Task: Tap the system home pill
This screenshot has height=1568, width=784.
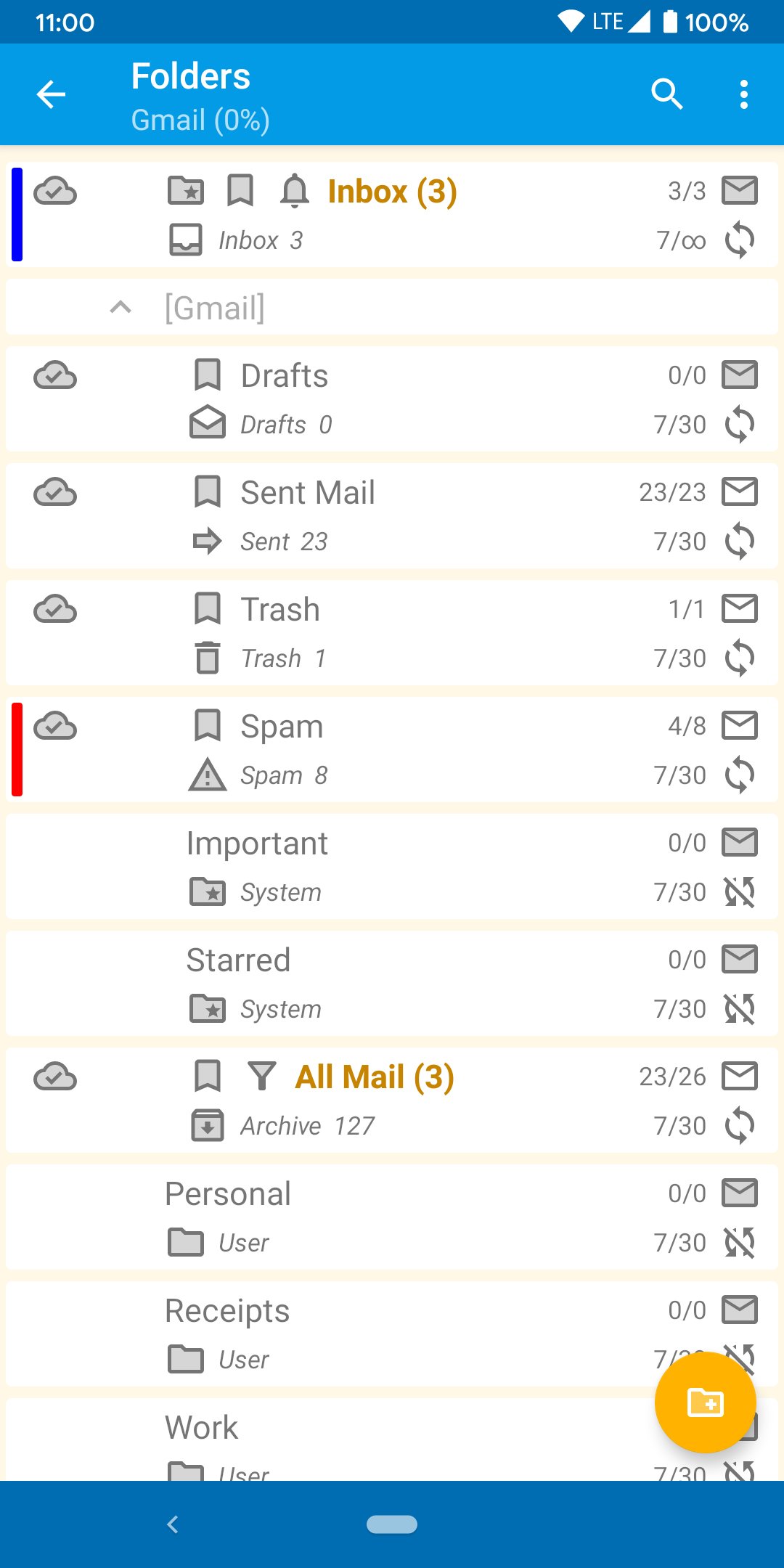Action: 392,1524
